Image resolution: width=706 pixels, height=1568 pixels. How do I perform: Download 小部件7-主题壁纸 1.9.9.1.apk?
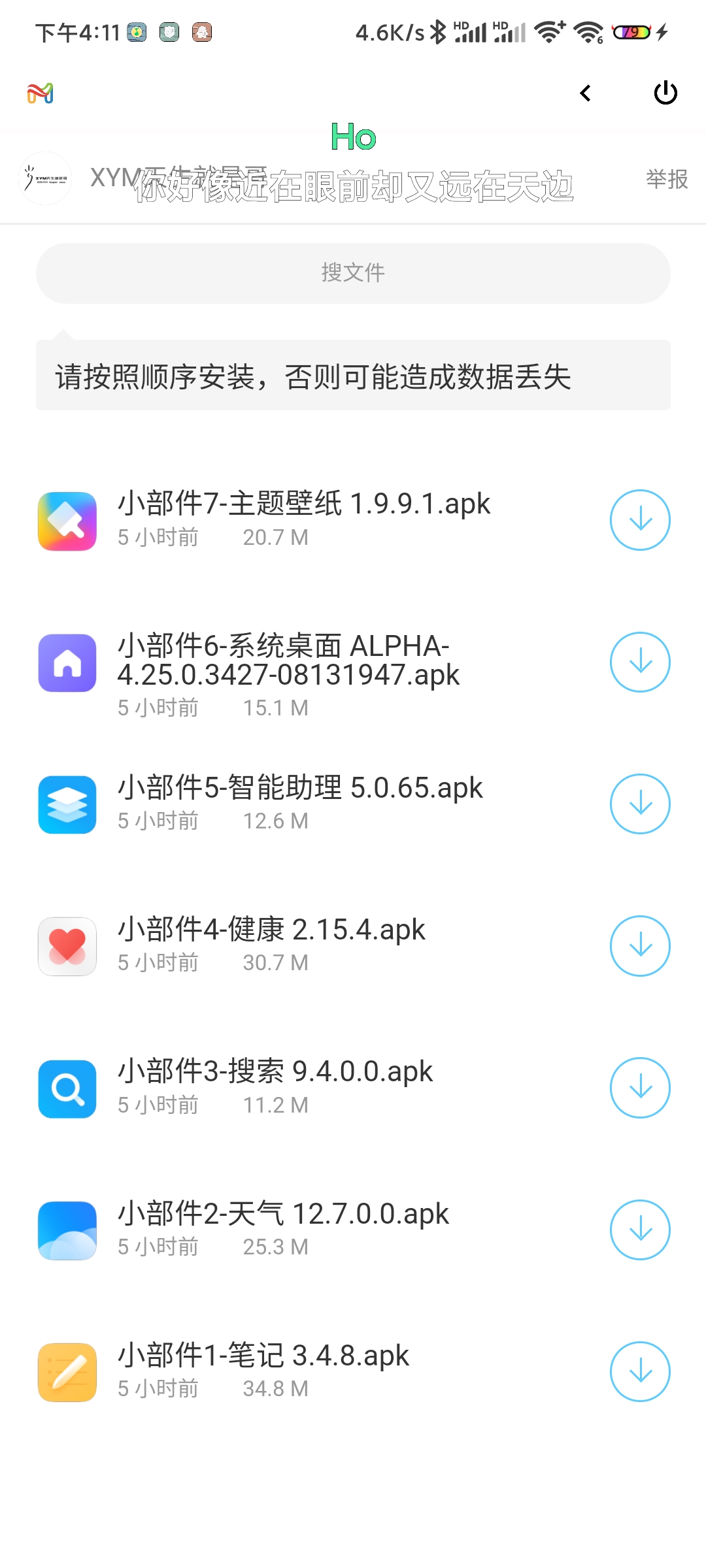(x=640, y=520)
